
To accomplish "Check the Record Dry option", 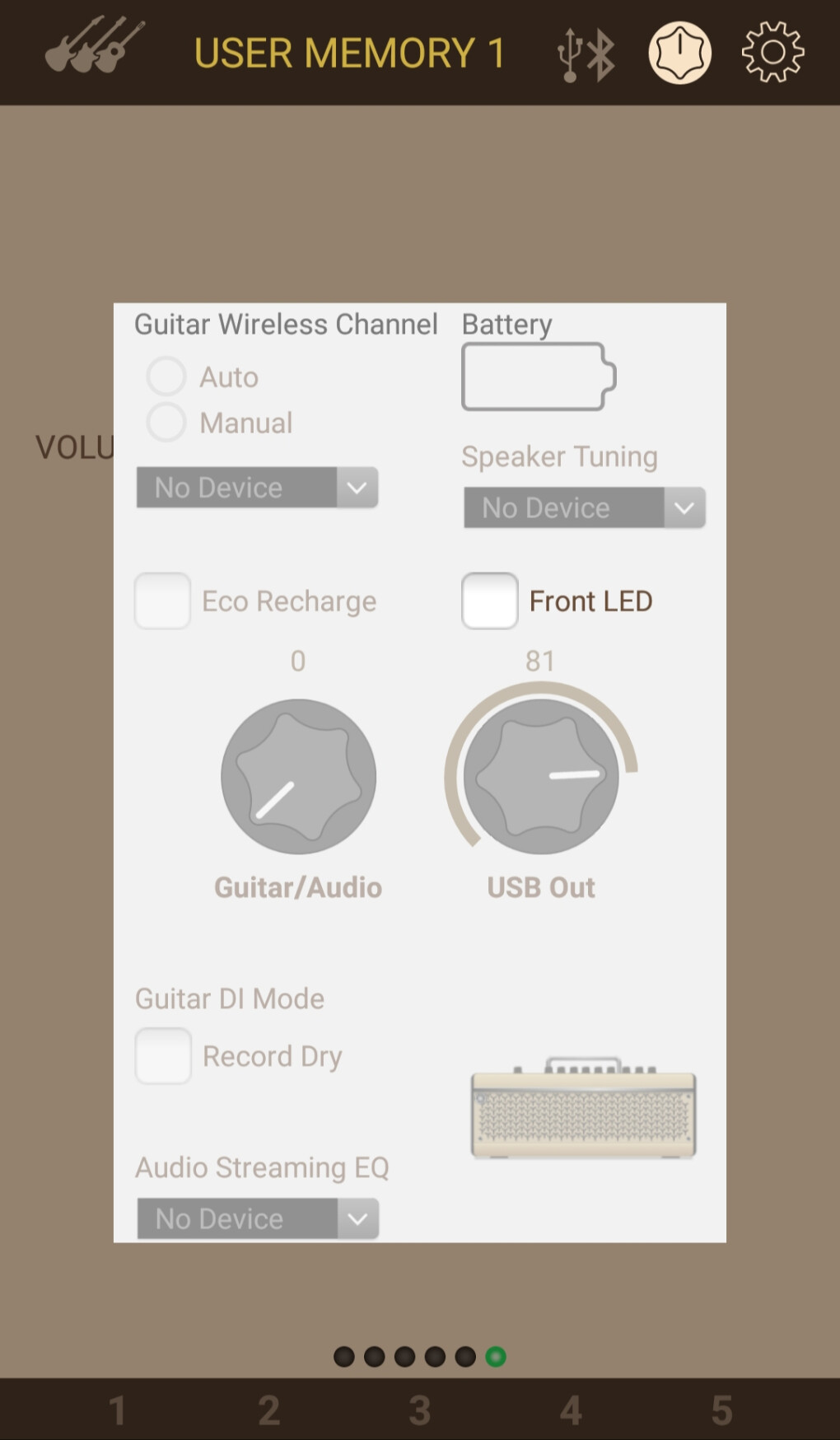I will 163,1055.
